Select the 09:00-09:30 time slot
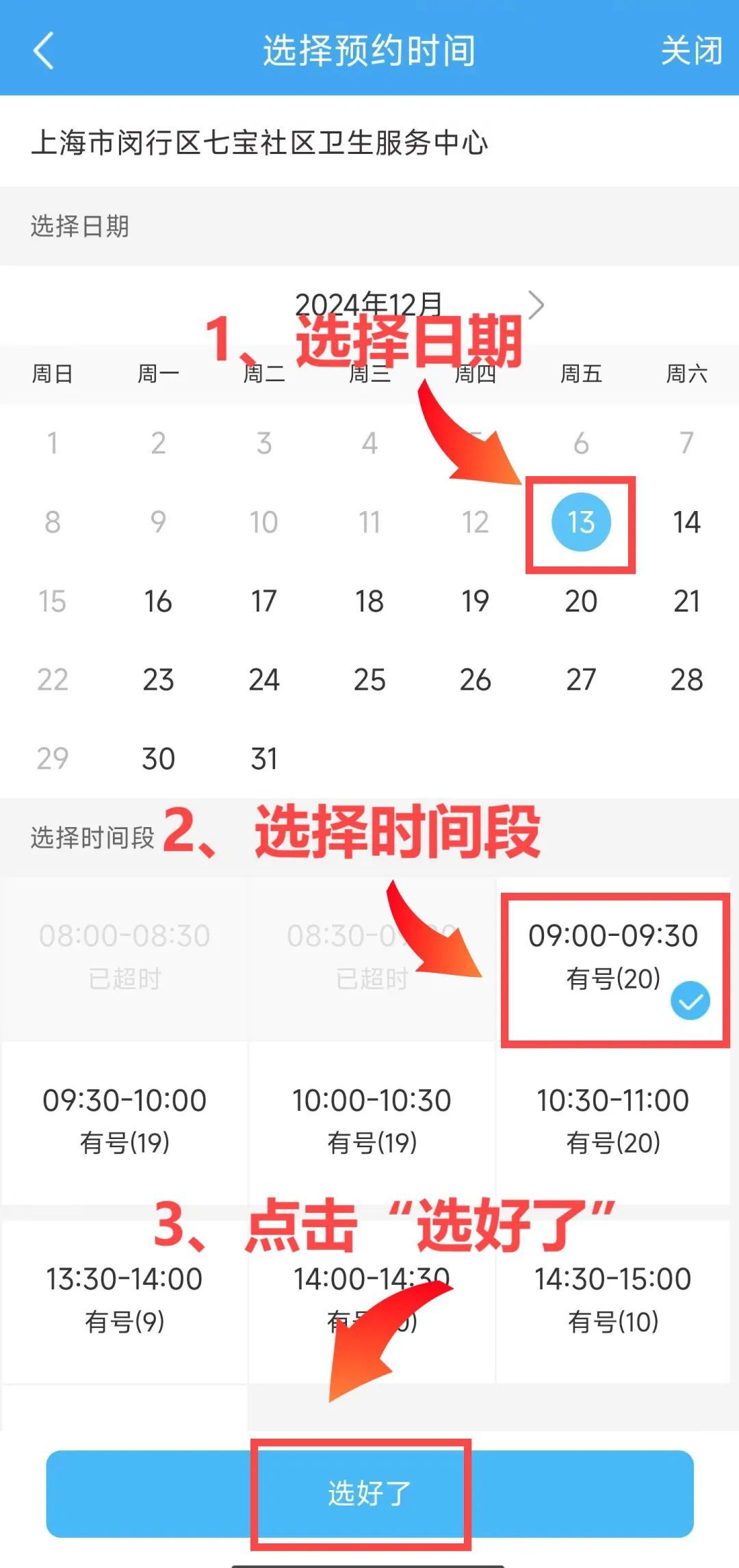The height and width of the screenshot is (1568, 739). pyautogui.click(x=613, y=959)
